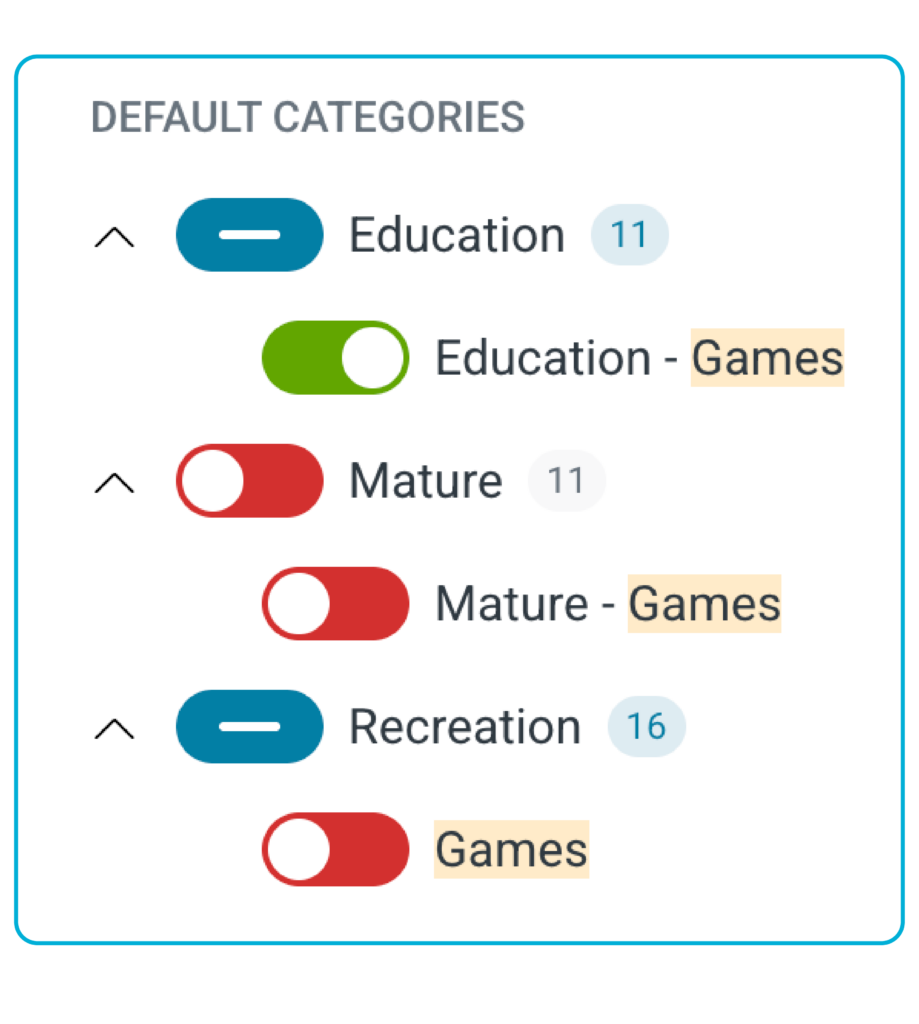Enable the Mature - Games toggle
Screen dimensions: 919x1024
(x=334, y=603)
